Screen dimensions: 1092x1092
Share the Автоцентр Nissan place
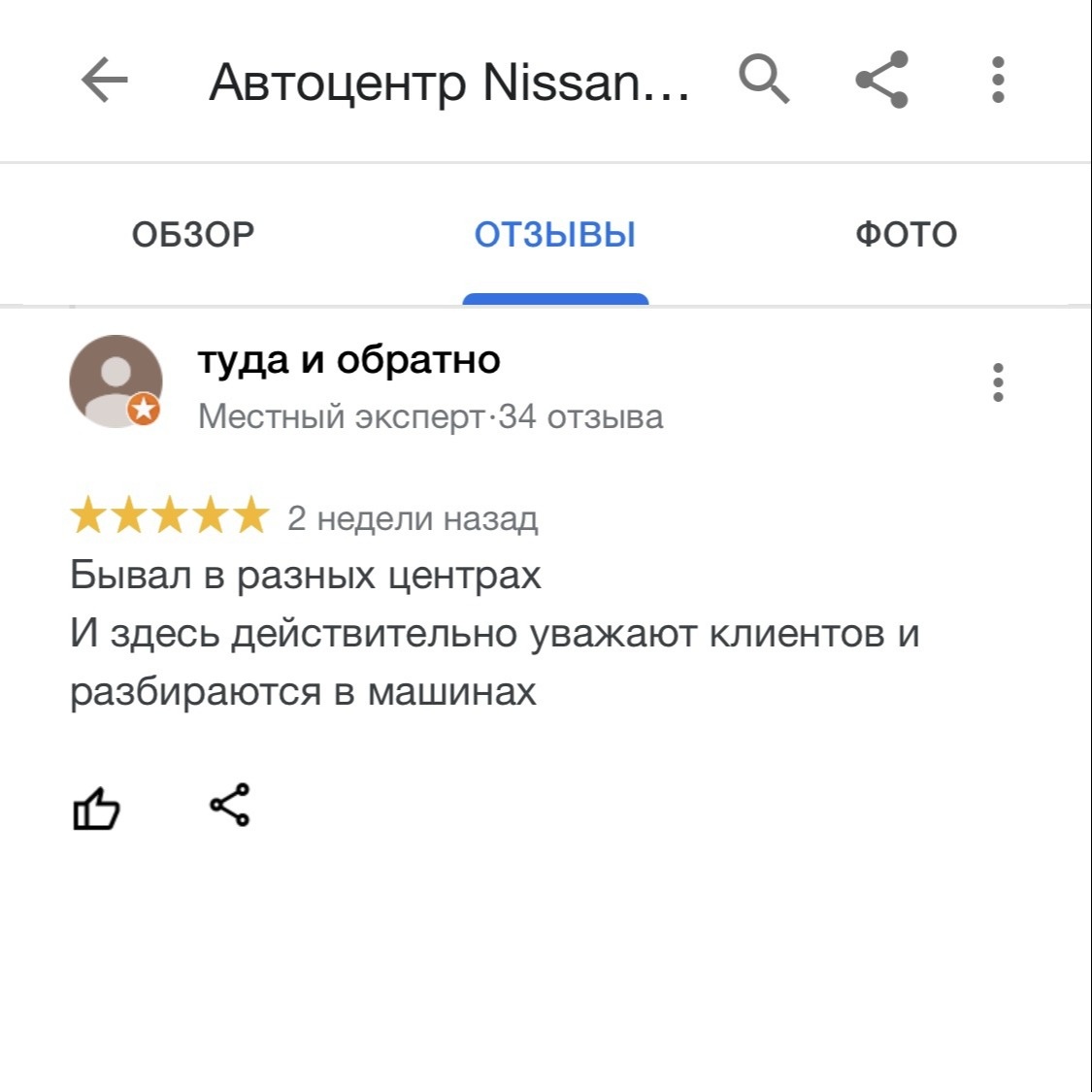coord(881,80)
